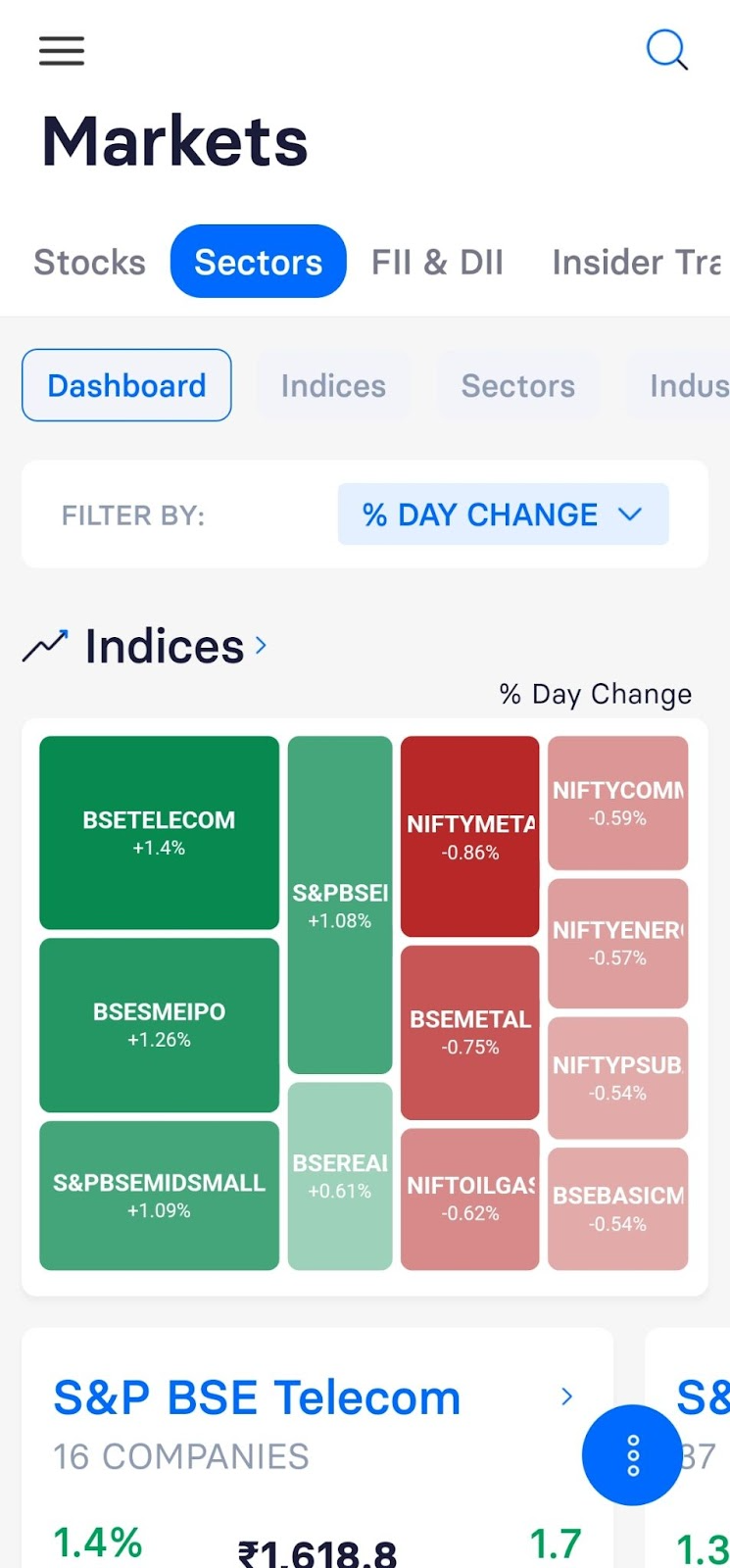The width and height of the screenshot is (730, 1568).
Task: Switch to the FII & DII tab
Action: click(x=437, y=262)
